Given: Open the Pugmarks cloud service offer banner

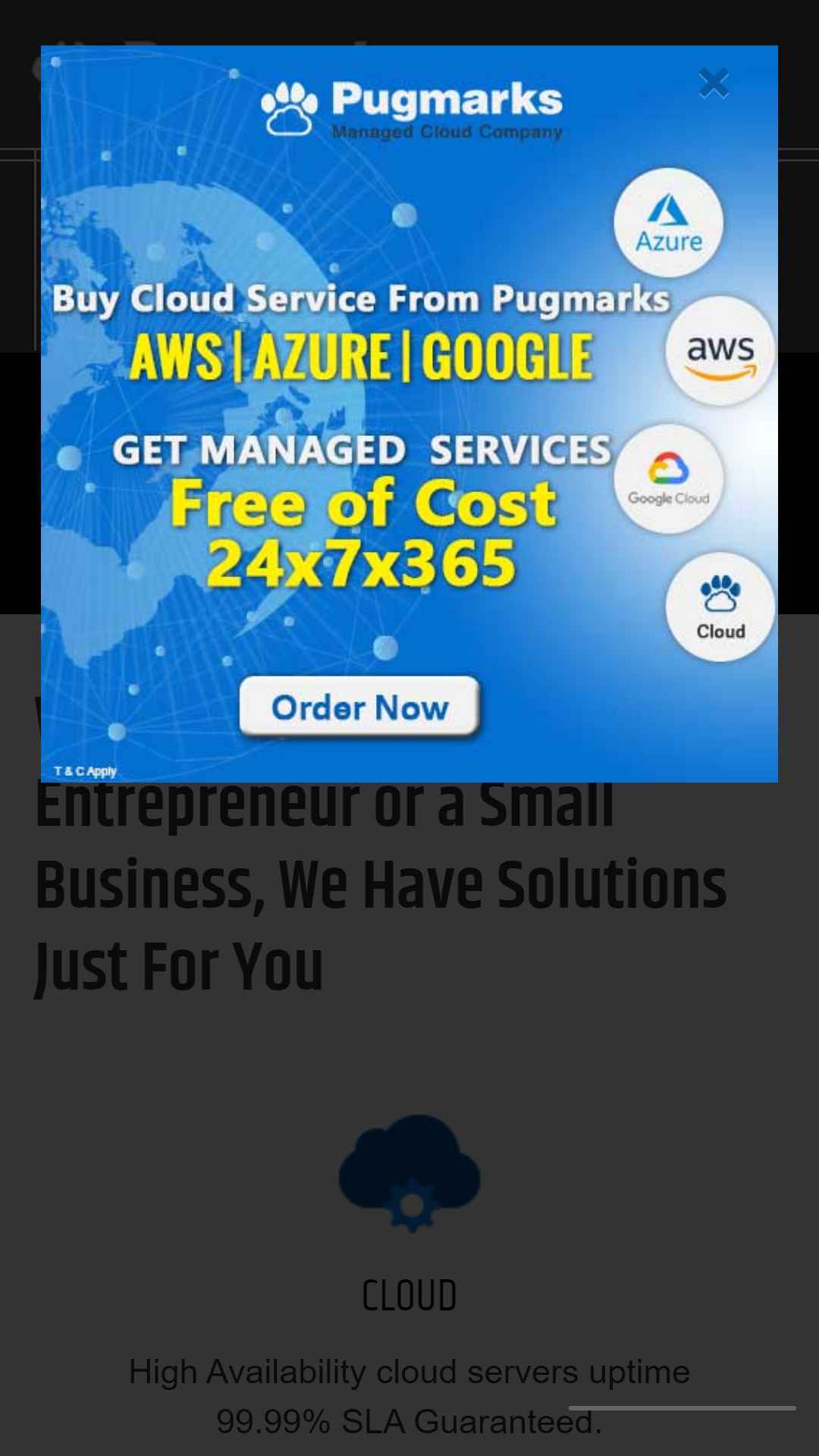Looking at the screenshot, I should pyautogui.click(x=409, y=414).
